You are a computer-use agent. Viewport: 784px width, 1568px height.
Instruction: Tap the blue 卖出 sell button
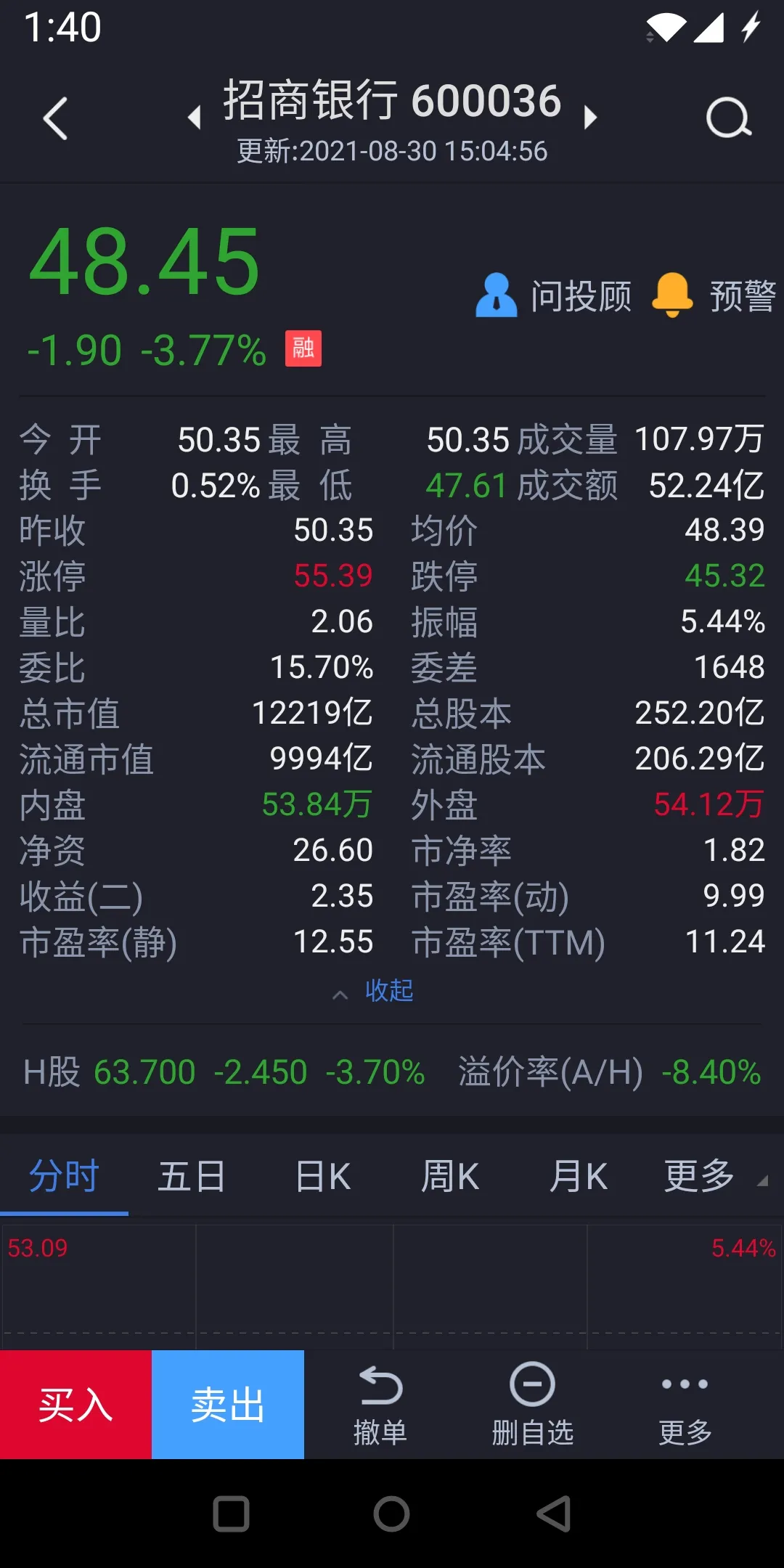point(228,1405)
